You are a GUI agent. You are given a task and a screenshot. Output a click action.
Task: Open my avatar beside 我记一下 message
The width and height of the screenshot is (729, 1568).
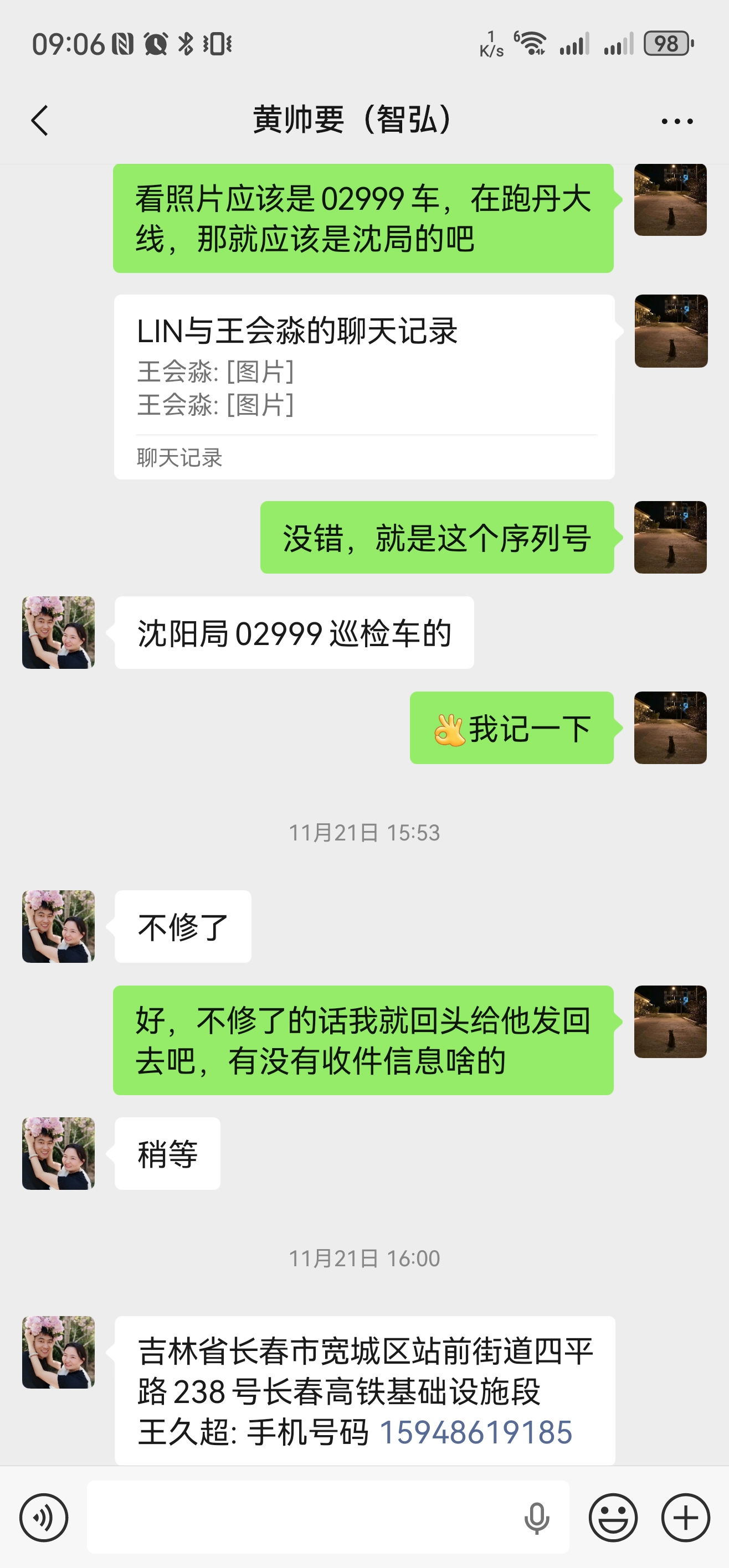click(x=670, y=728)
